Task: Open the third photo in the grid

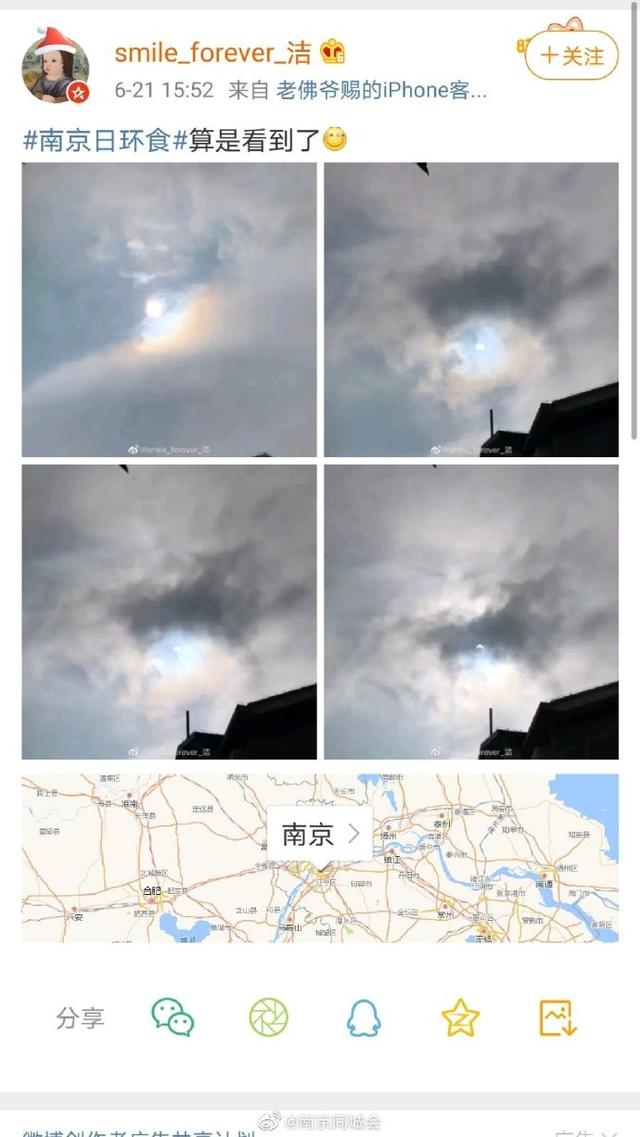Action: 169,611
